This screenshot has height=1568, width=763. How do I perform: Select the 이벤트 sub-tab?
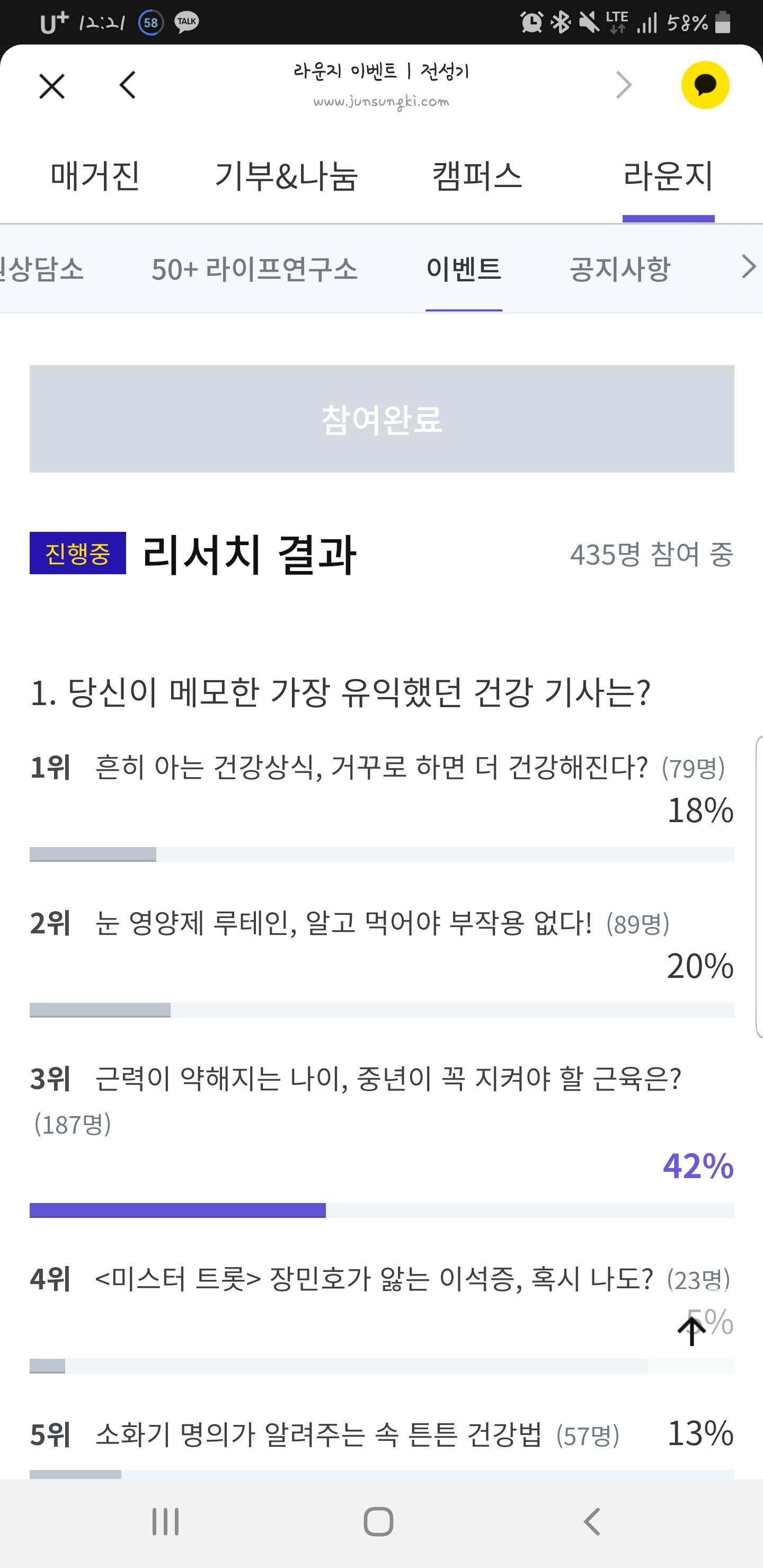tap(464, 269)
